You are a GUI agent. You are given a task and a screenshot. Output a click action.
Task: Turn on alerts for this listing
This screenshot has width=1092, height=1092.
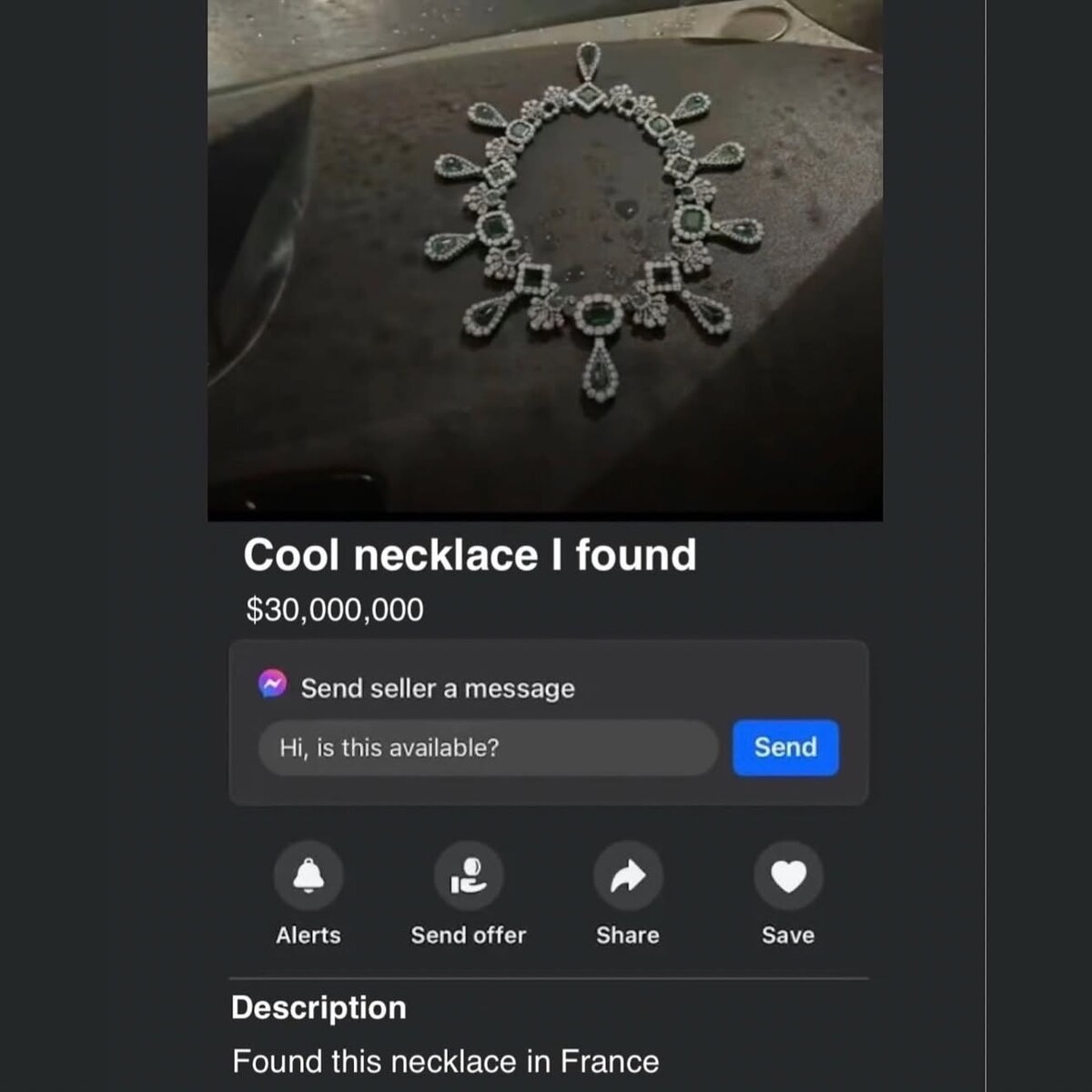click(x=308, y=876)
